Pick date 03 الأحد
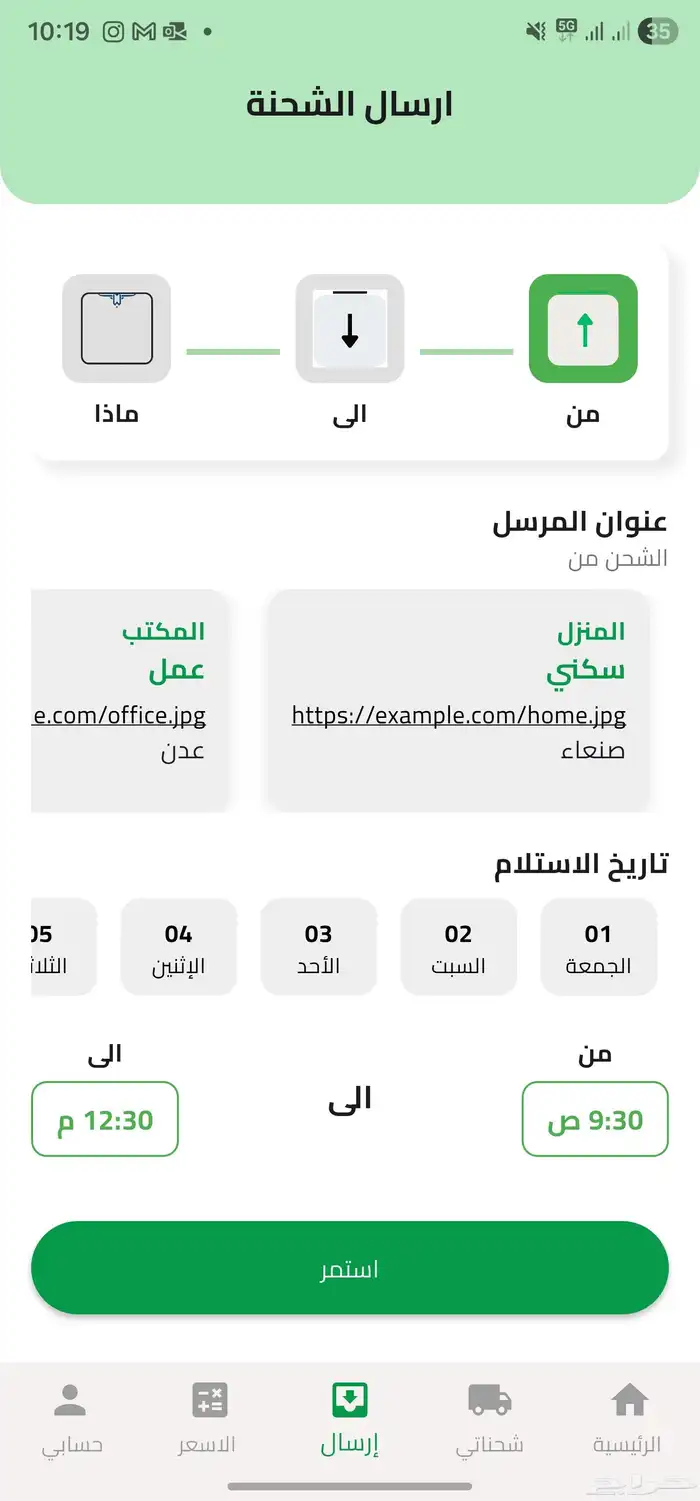The height and width of the screenshot is (1501, 700). [318, 947]
